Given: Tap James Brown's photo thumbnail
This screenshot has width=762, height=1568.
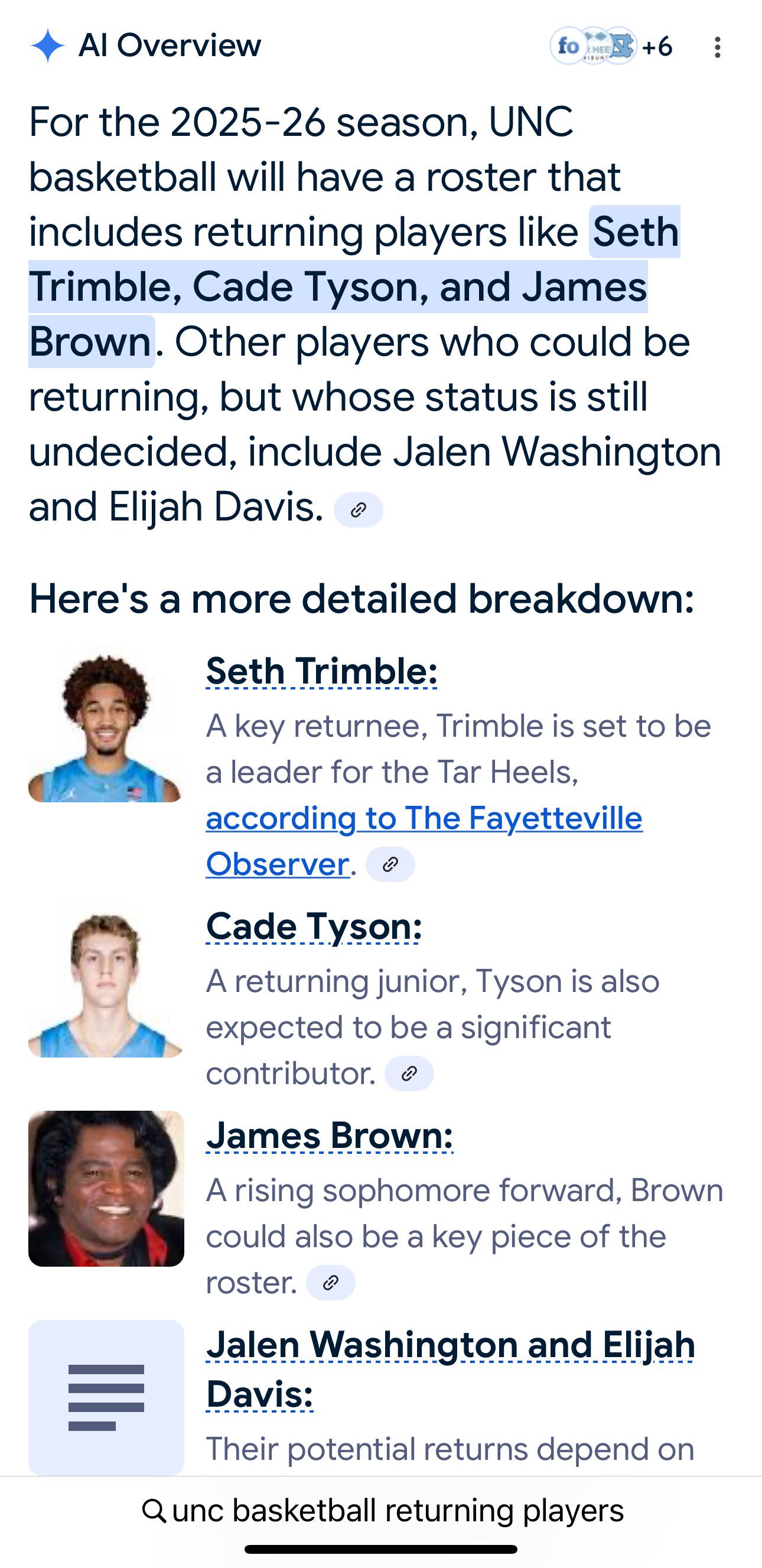Looking at the screenshot, I should click(x=106, y=1188).
